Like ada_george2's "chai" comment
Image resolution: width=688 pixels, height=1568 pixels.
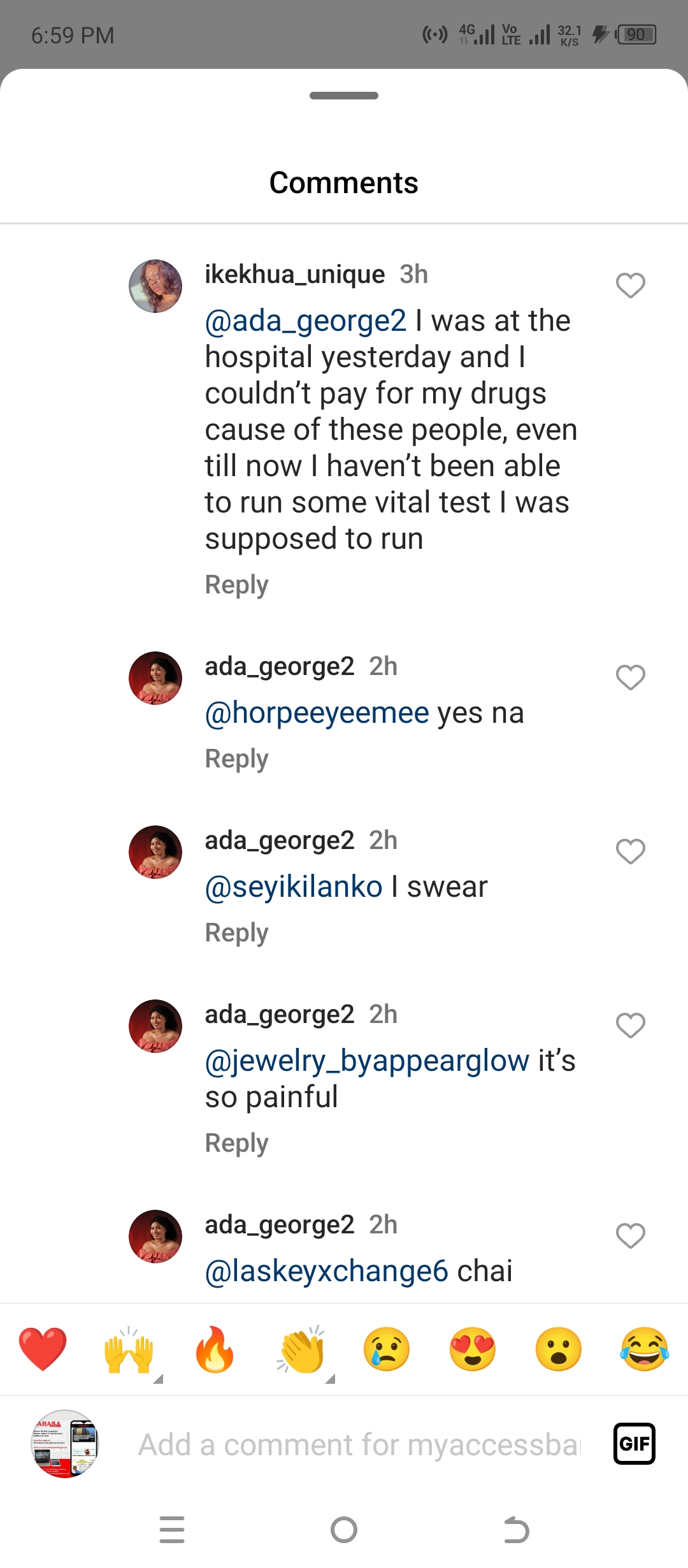click(630, 1235)
